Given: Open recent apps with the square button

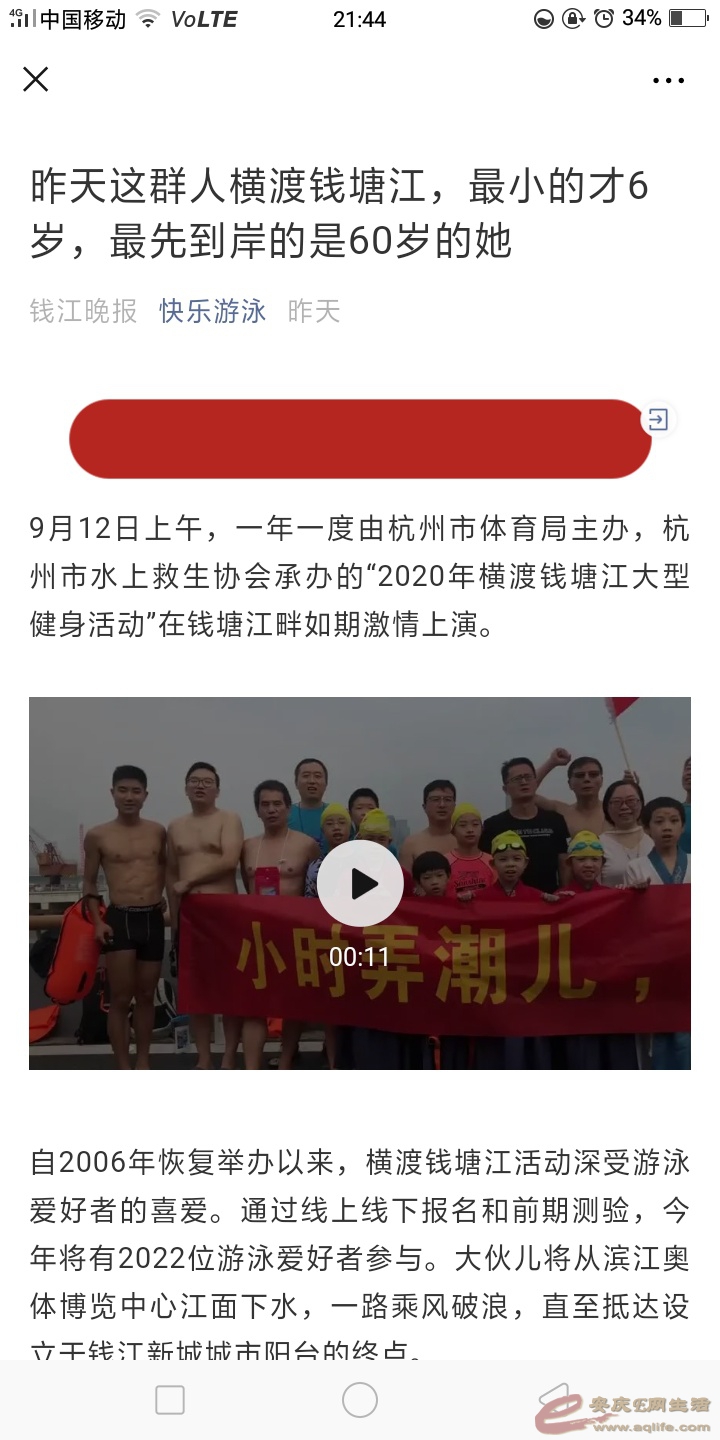Looking at the screenshot, I should 170,1400.
